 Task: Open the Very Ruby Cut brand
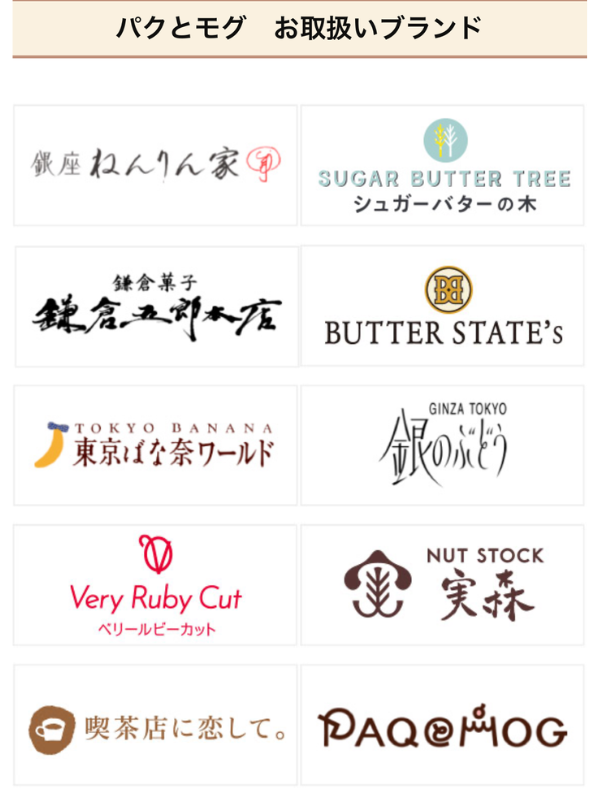point(156,585)
